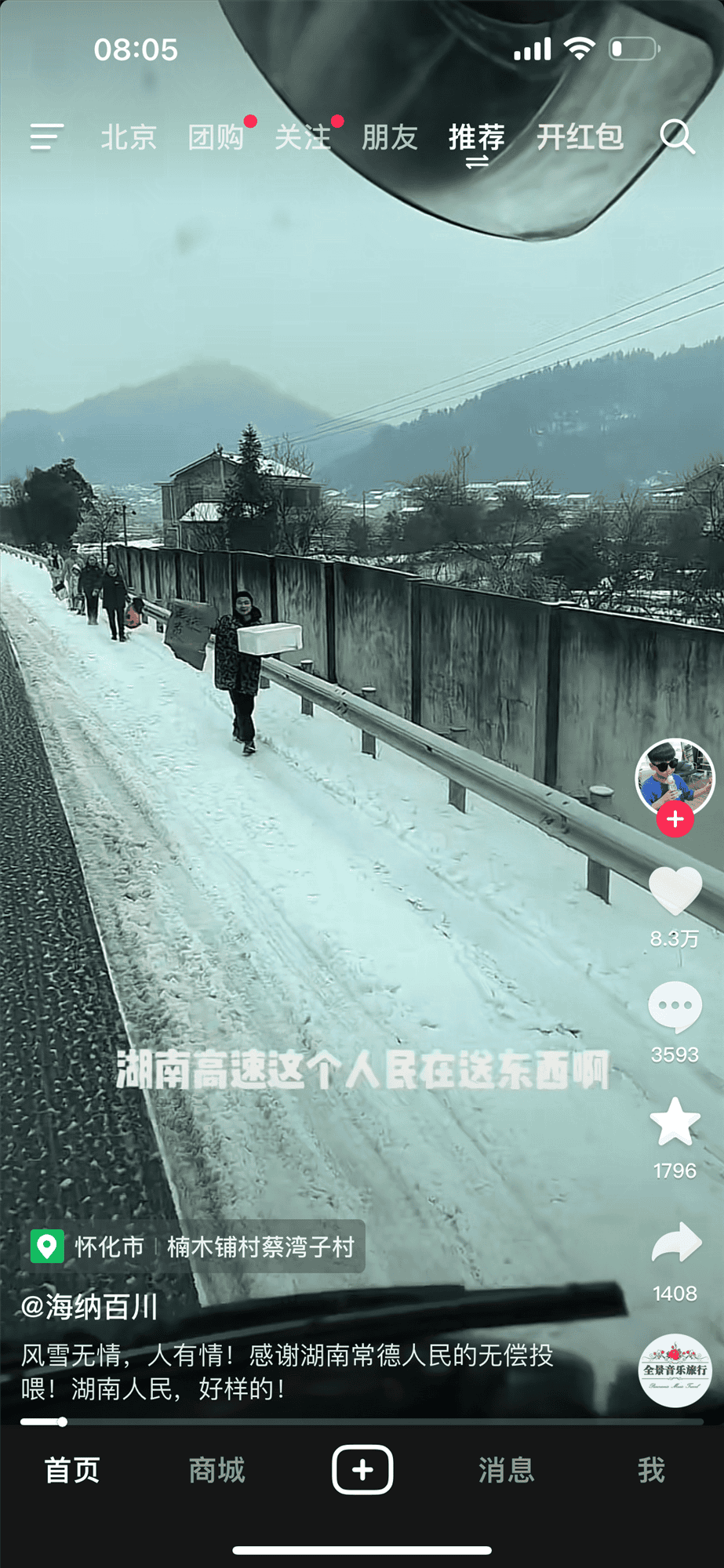Image resolution: width=724 pixels, height=1568 pixels.
Task: Add this video to favorites star
Action: click(x=675, y=1123)
